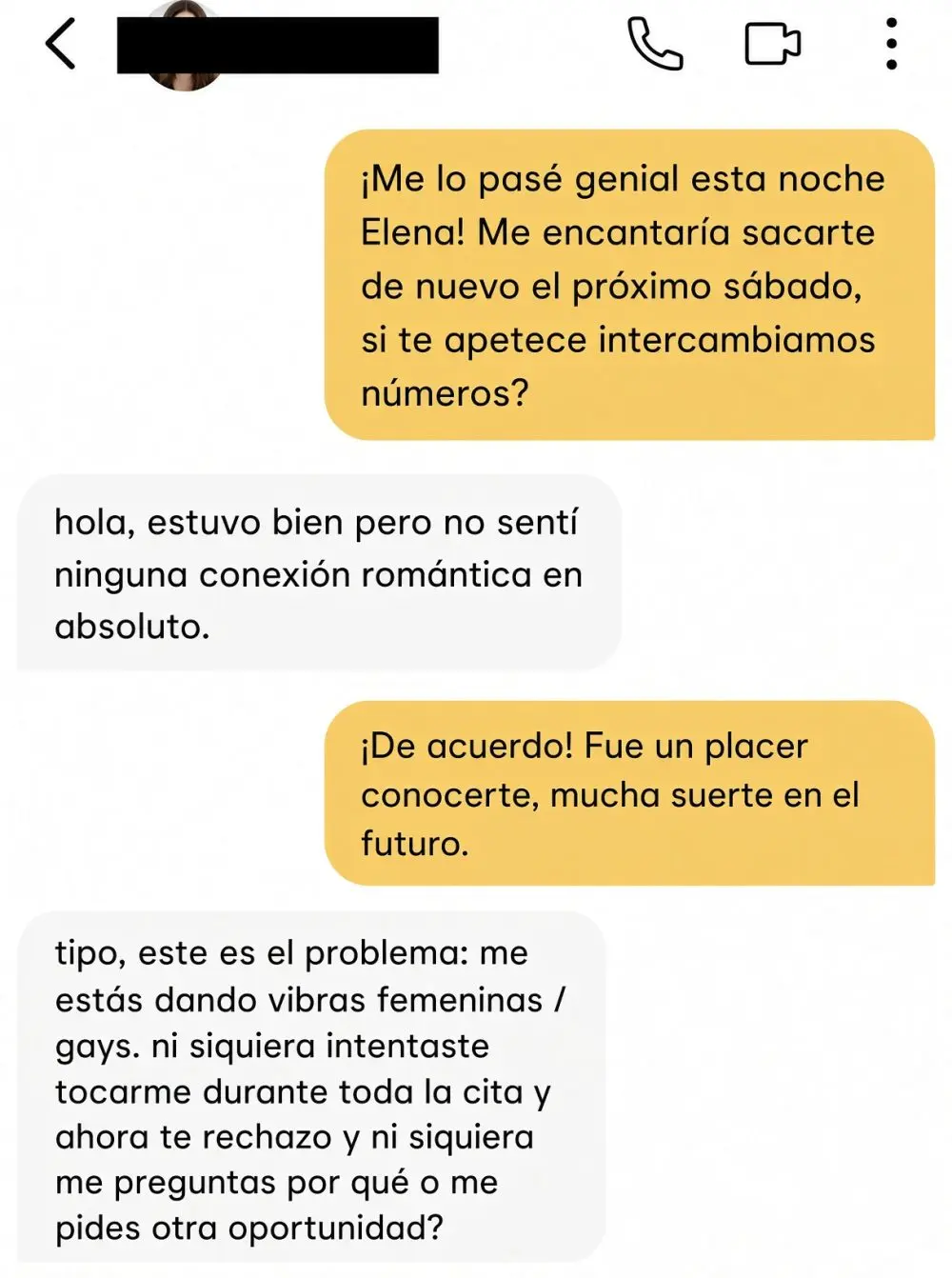
Task: Start a video call
Action: (x=772, y=45)
